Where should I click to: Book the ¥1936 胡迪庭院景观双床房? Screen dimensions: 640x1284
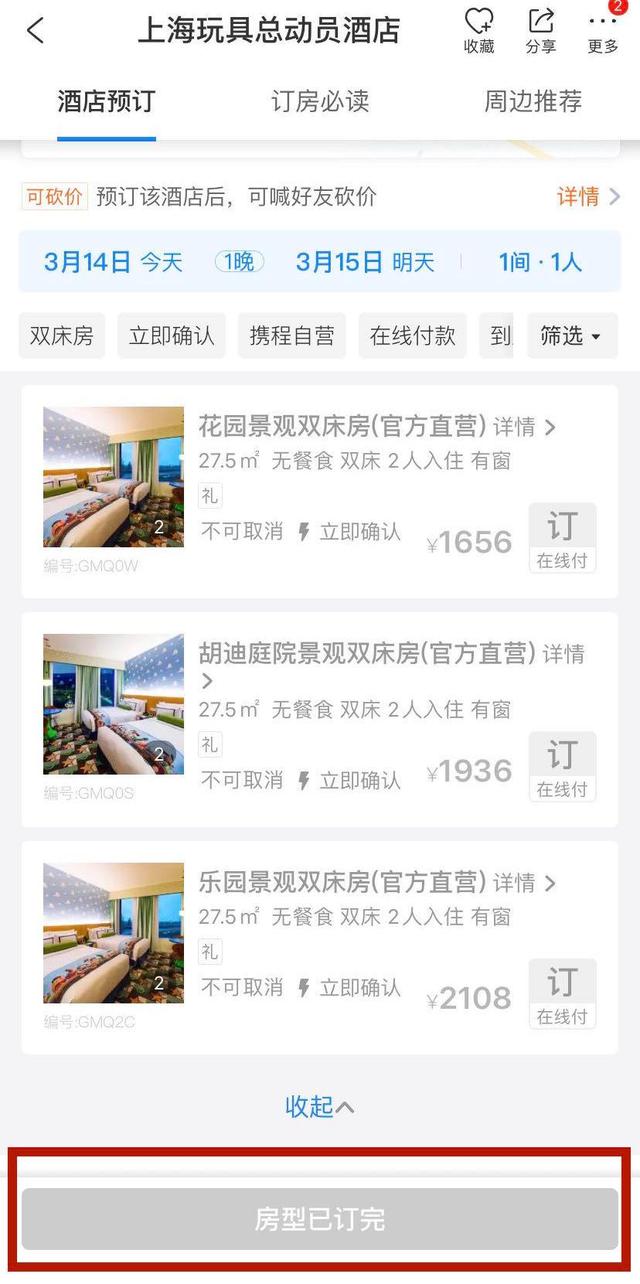562,767
